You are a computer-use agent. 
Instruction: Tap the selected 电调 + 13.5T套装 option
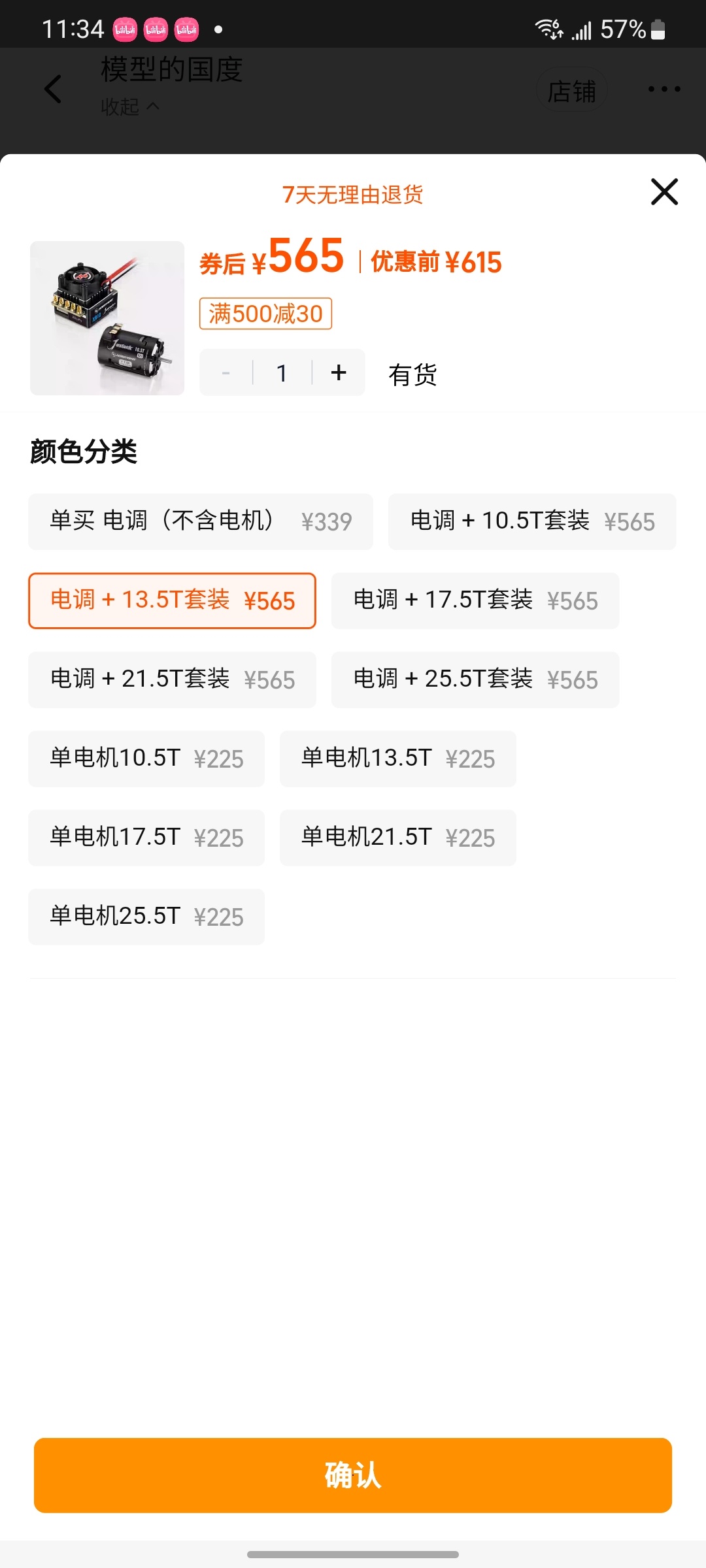click(x=172, y=600)
